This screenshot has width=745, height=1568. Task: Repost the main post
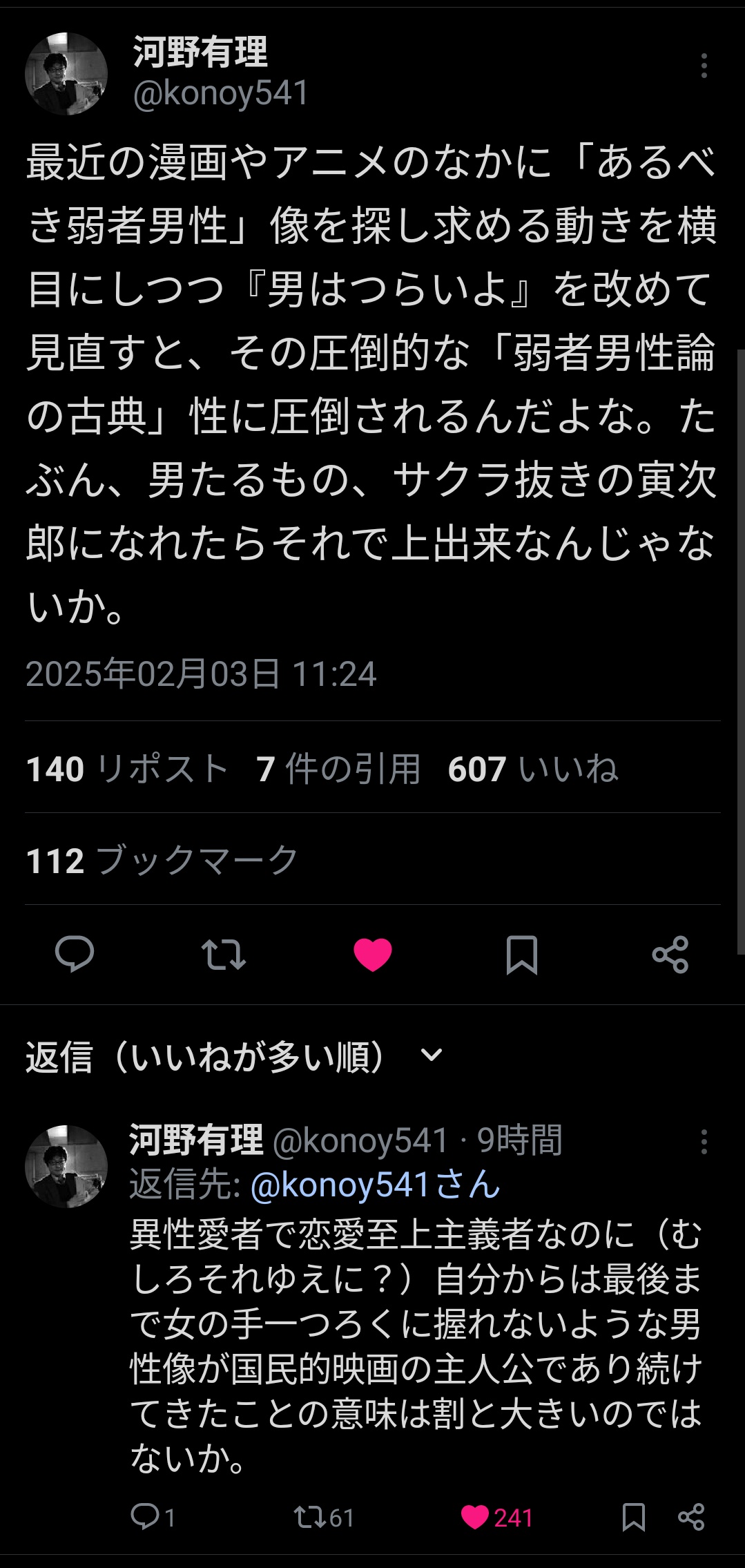point(224,955)
